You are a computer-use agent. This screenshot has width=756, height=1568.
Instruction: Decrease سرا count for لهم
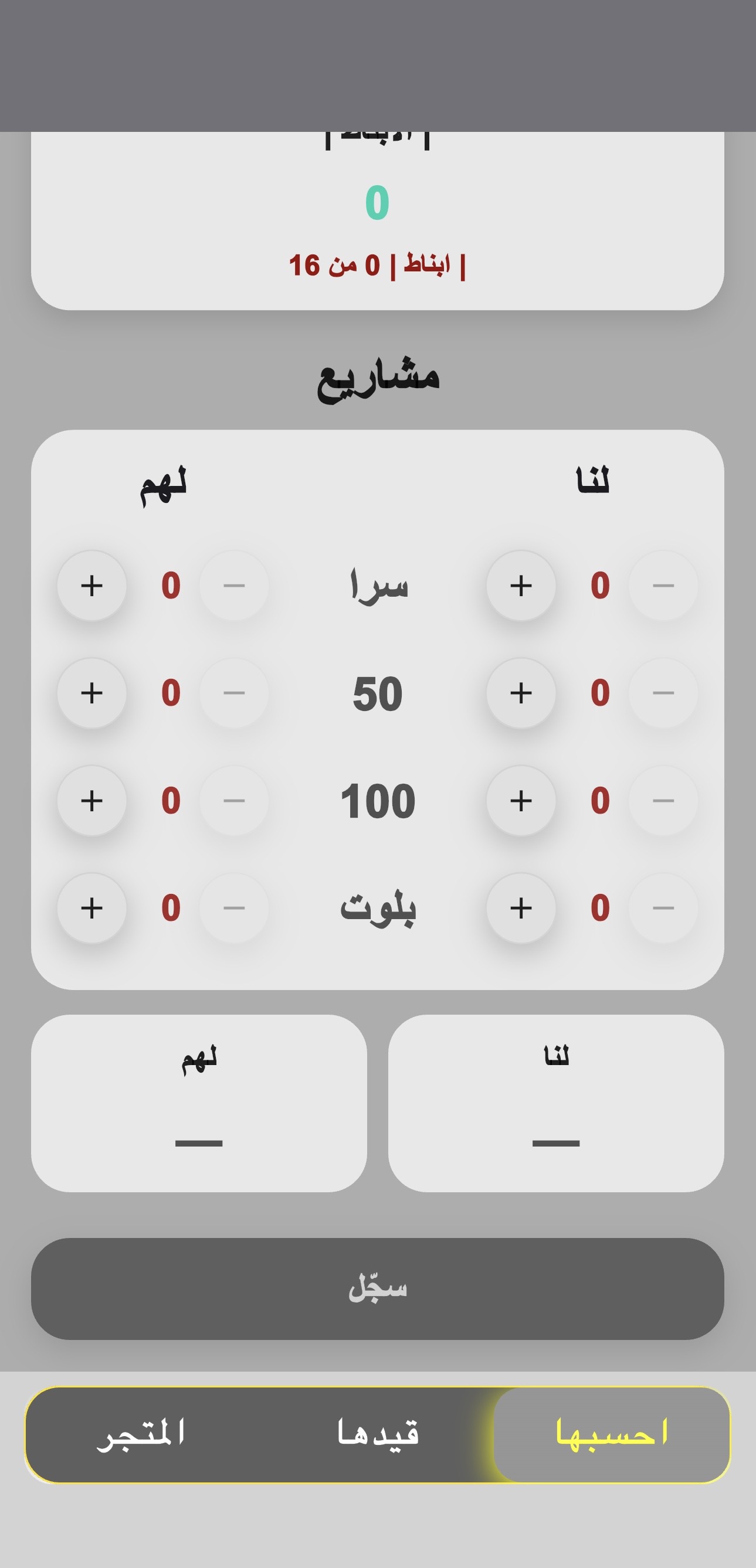[x=235, y=586]
